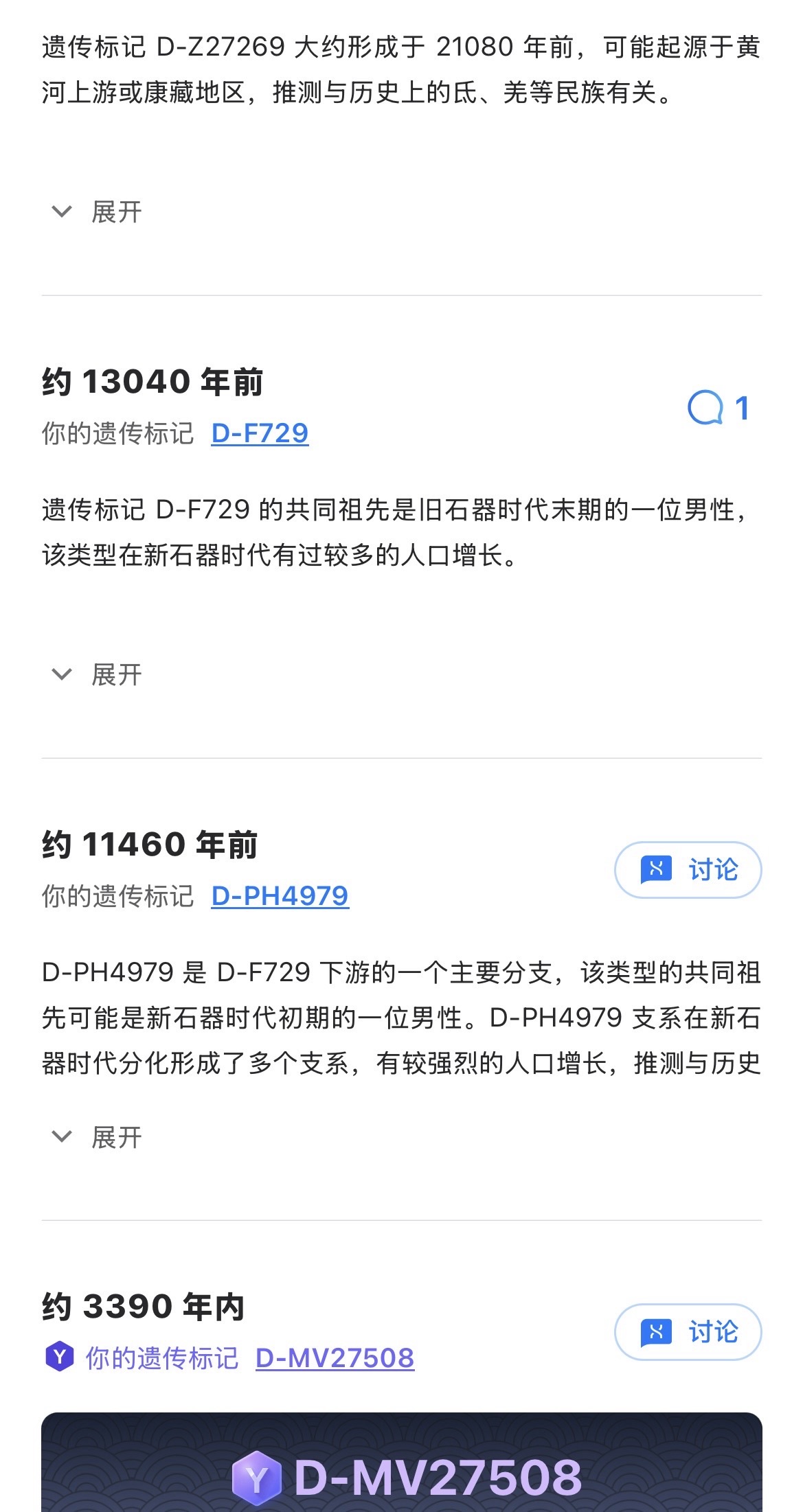Open the D-PH4979 marker link

pyautogui.click(x=280, y=896)
